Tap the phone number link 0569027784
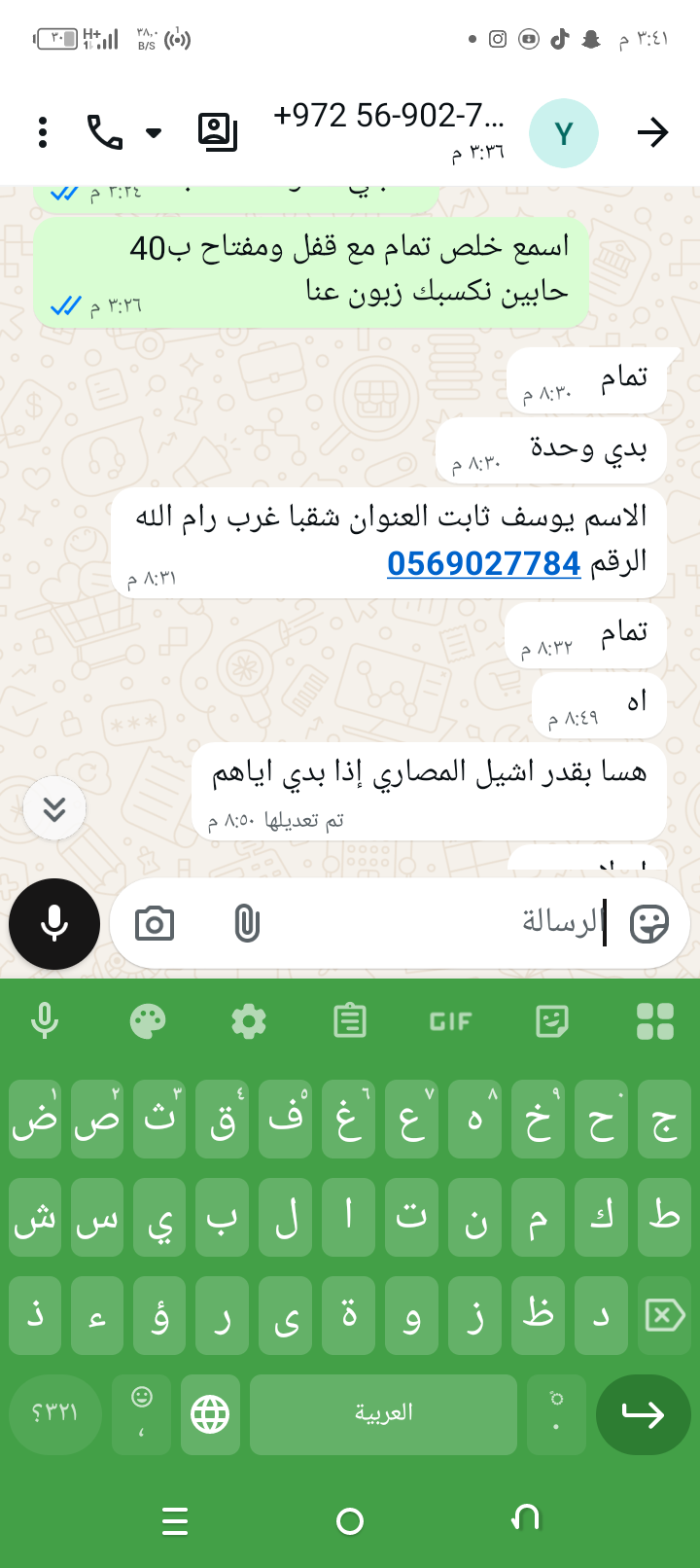Image resolution: width=700 pixels, height=1568 pixels. click(x=483, y=563)
